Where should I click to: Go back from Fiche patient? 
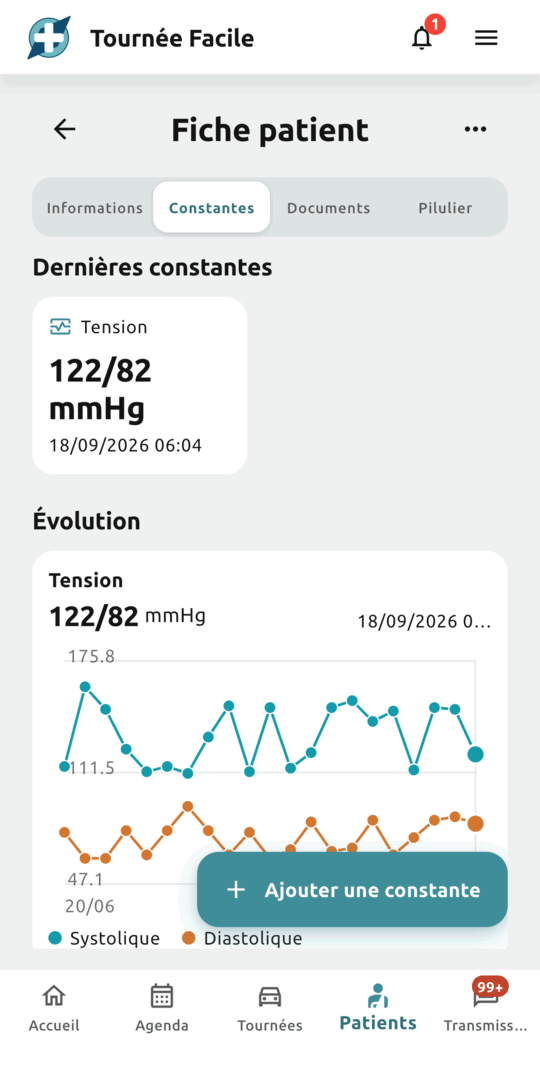[x=65, y=129]
